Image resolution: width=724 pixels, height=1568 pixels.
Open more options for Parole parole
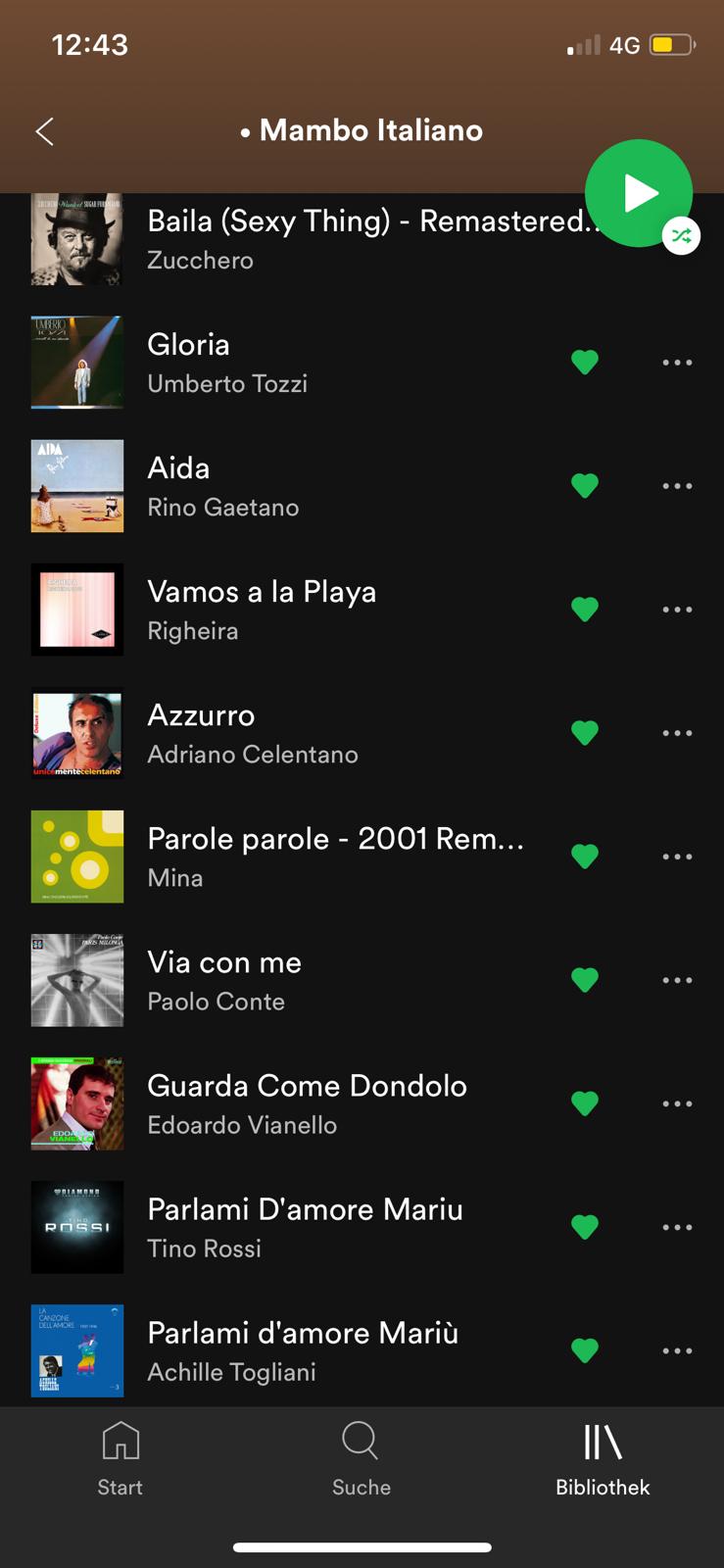pos(677,857)
